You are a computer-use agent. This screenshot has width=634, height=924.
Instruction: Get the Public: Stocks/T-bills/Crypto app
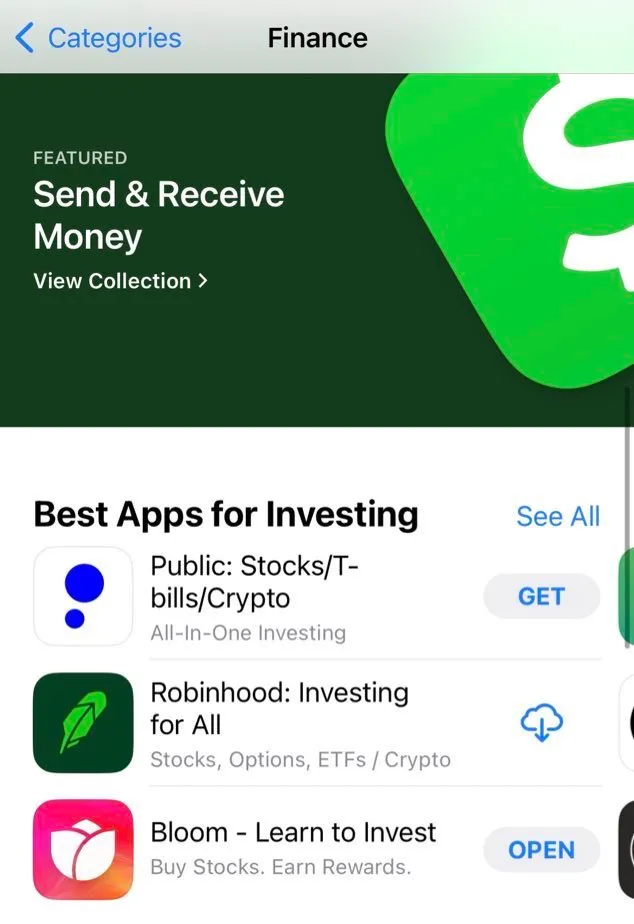coord(541,597)
